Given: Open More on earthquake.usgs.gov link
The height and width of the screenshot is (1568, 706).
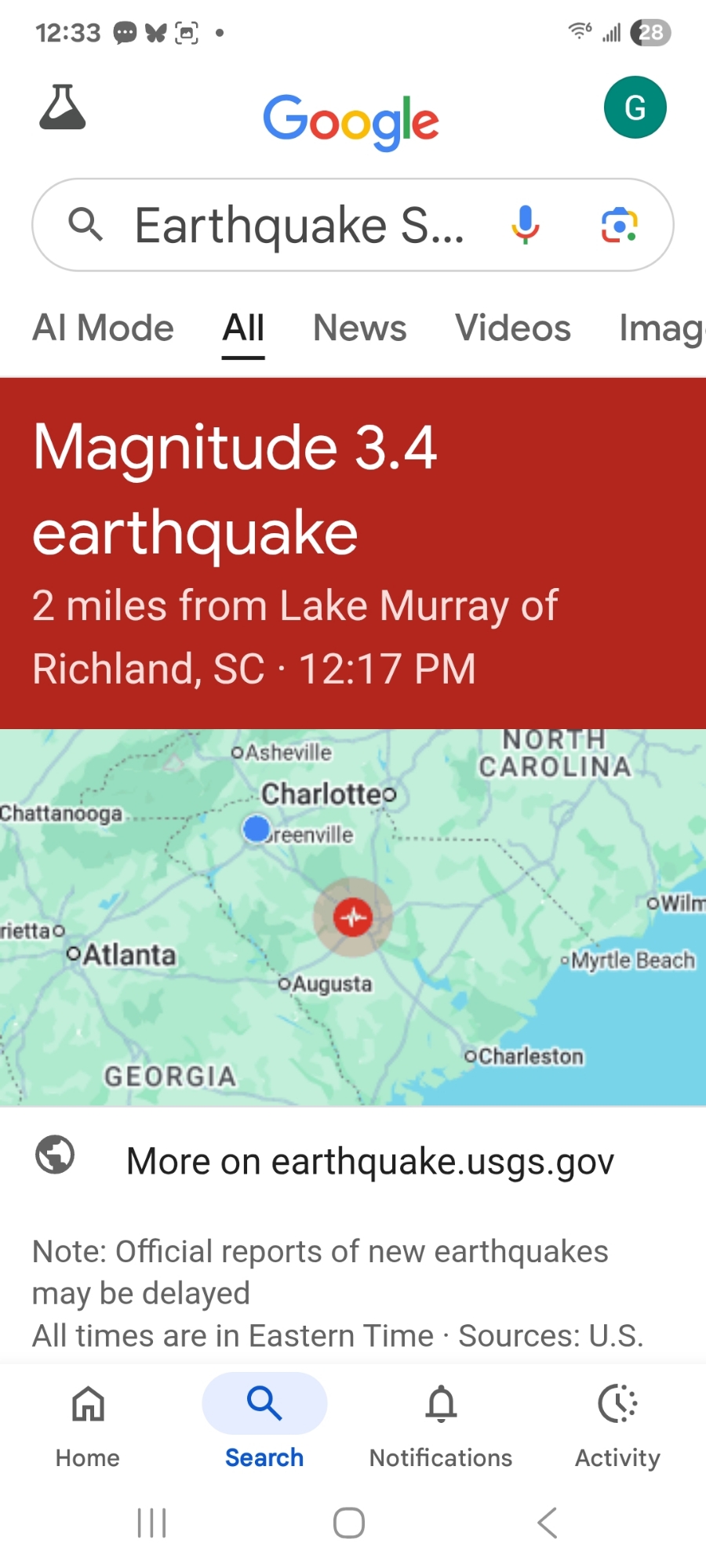Looking at the screenshot, I should [369, 1161].
